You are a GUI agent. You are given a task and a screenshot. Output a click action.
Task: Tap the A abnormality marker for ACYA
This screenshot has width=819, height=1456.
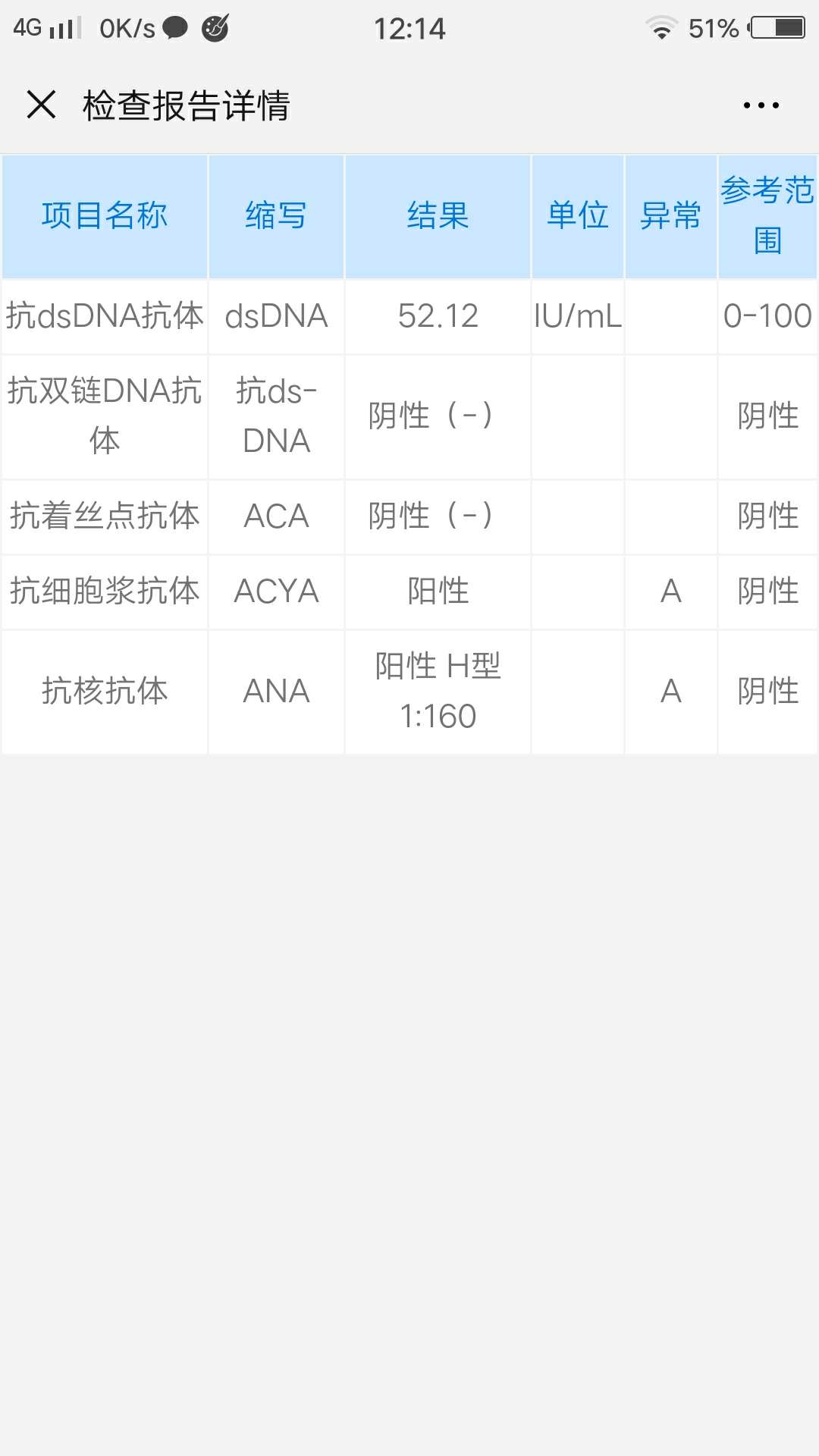click(670, 592)
